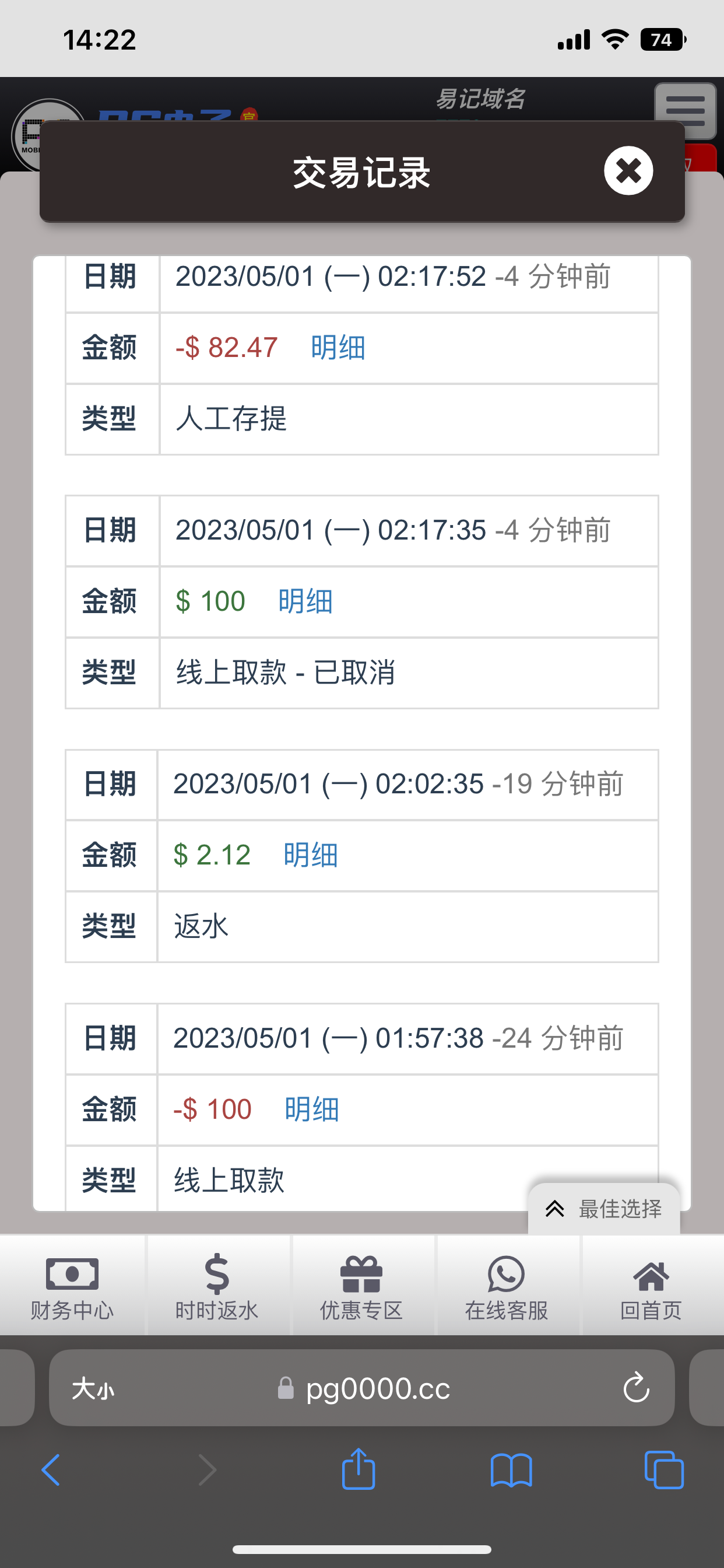Open 明细 for the $ 2.12 返水 entry
This screenshot has height=1568, width=724.
[310, 855]
